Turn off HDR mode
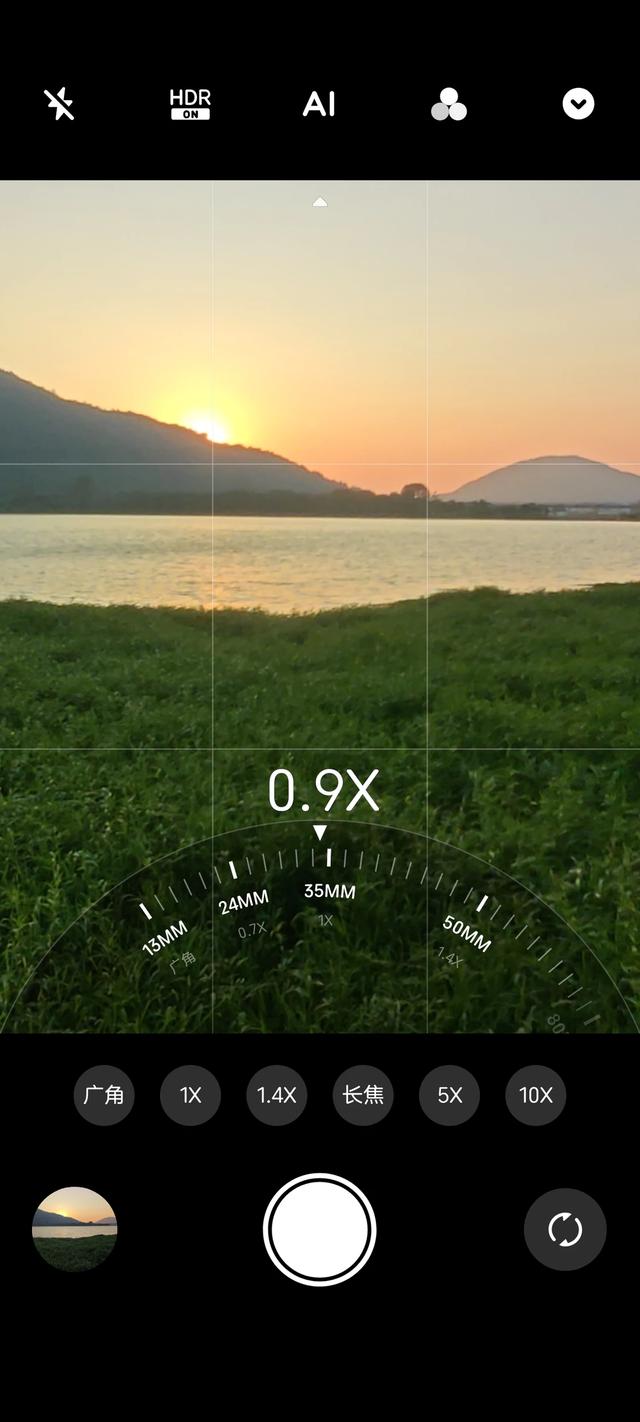Image resolution: width=640 pixels, height=1422 pixels. [x=190, y=104]
